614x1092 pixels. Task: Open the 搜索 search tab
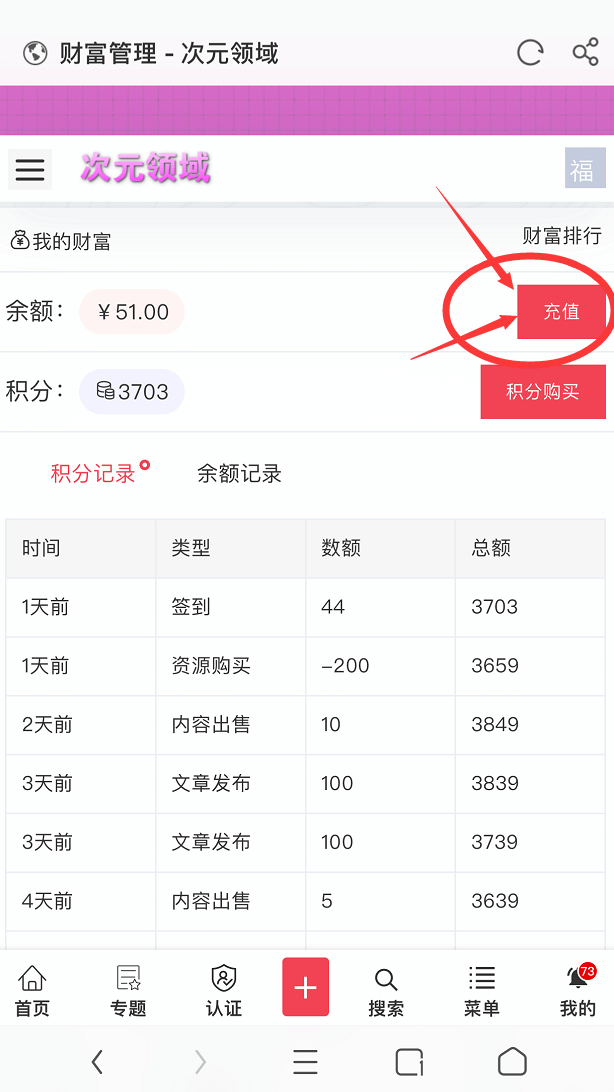pos(386,990)
